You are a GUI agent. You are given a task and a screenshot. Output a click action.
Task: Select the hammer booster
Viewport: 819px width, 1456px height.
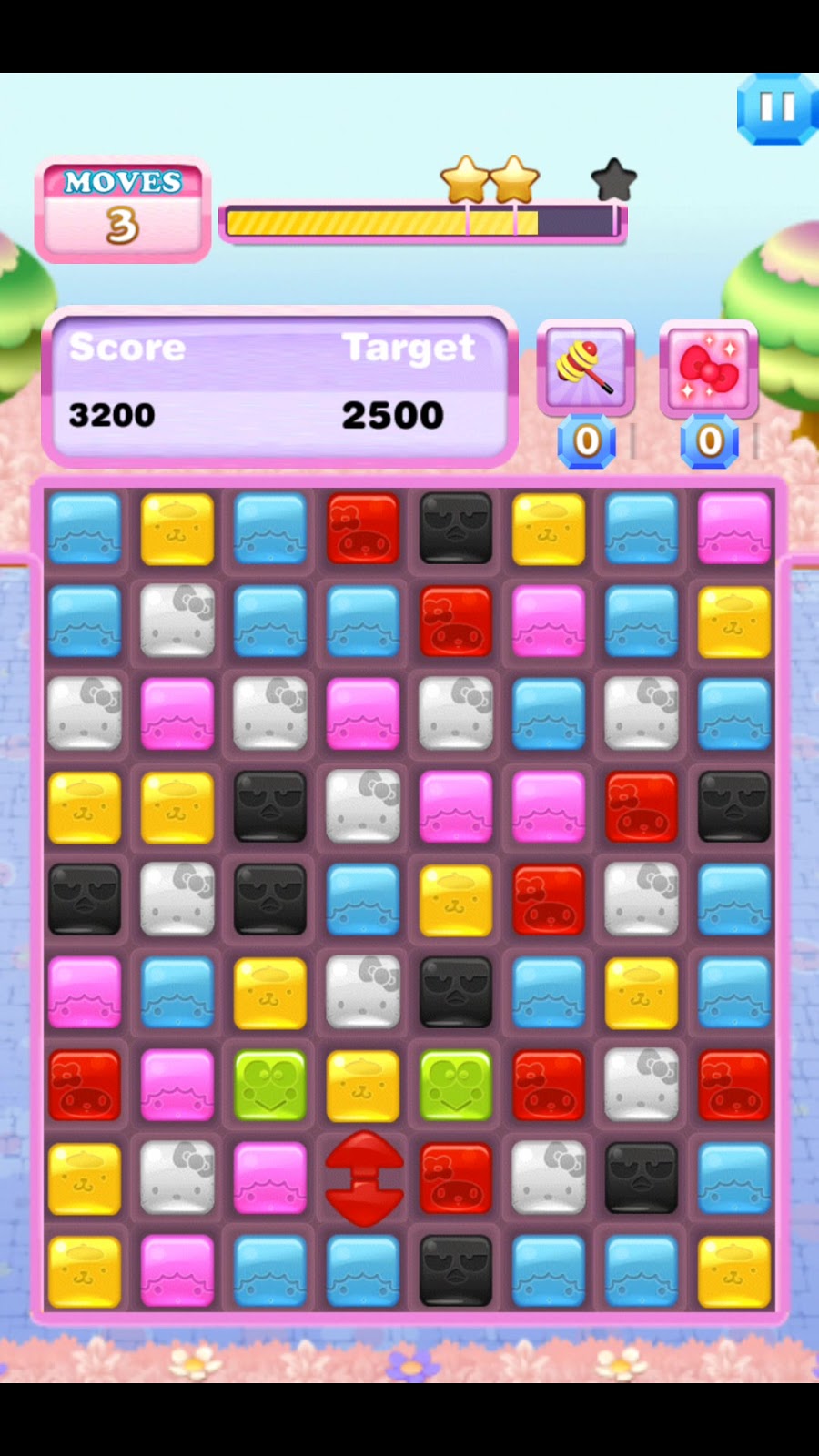tap(585, 367)
